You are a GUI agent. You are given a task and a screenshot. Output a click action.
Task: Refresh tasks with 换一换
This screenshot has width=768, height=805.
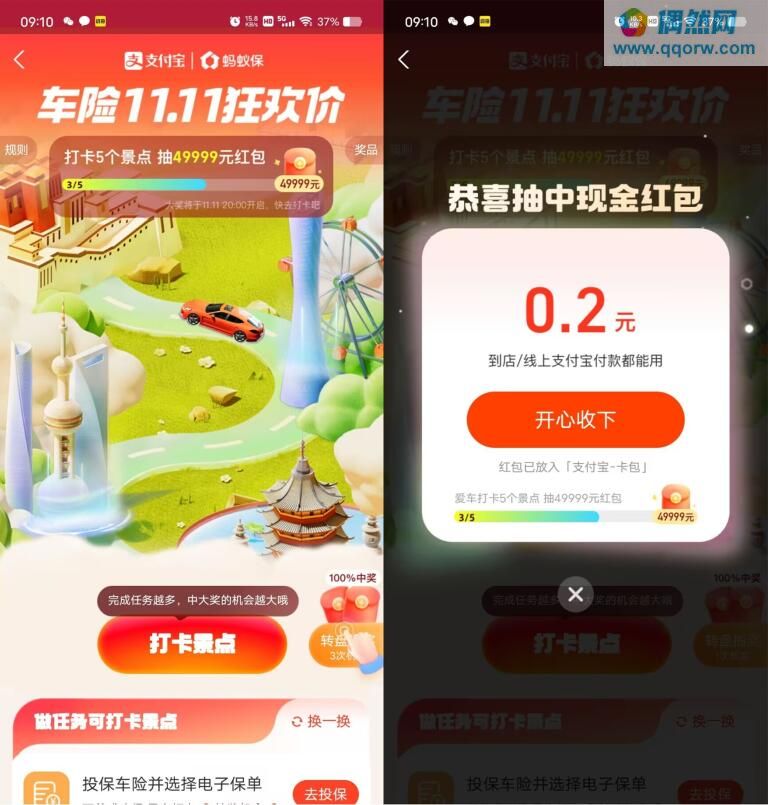[321, 722]
